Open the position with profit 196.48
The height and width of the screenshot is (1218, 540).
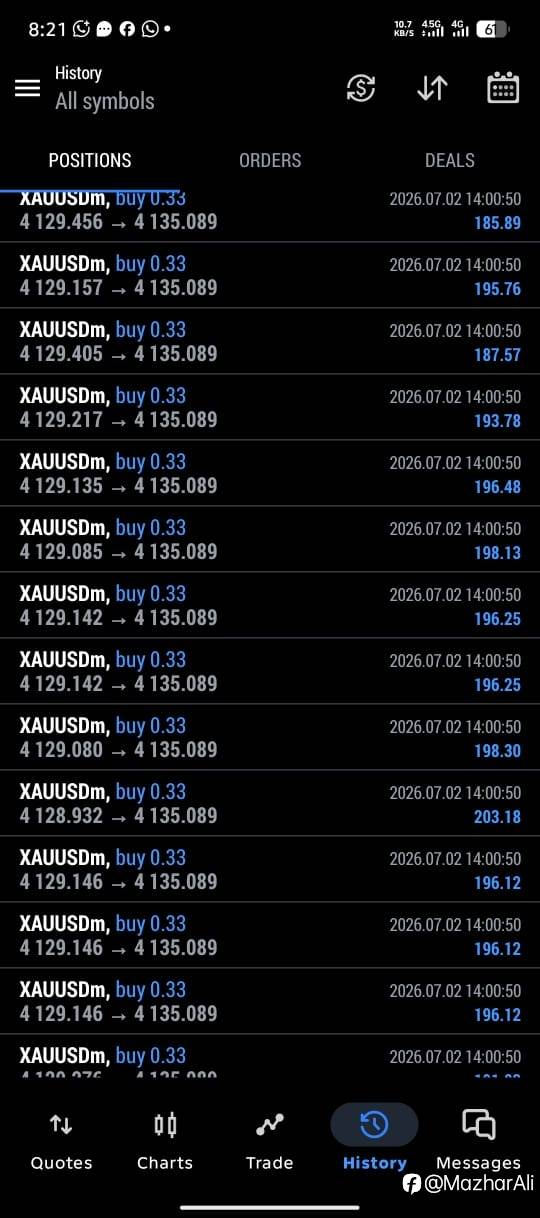(270, 473)
